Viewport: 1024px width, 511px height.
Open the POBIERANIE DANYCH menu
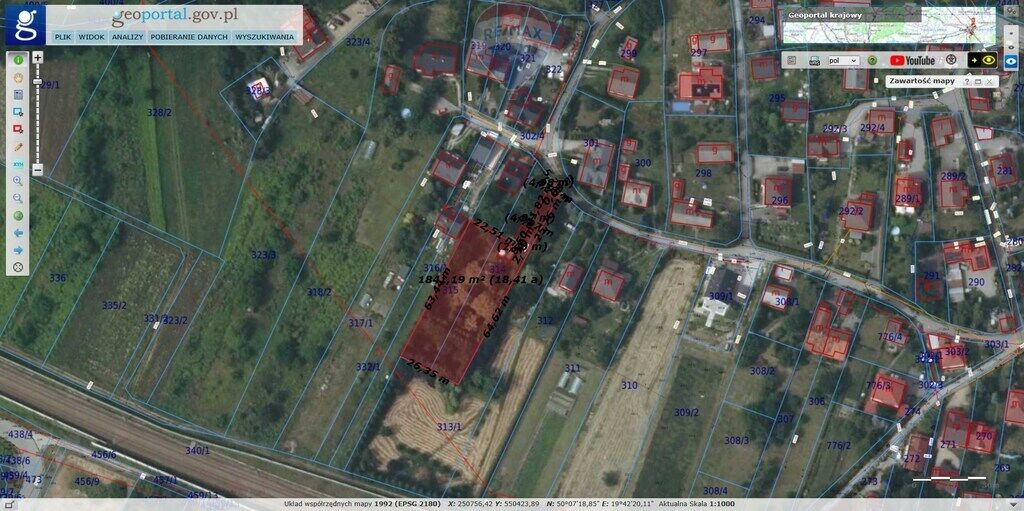pyautogui.click(x=189, y=37)
